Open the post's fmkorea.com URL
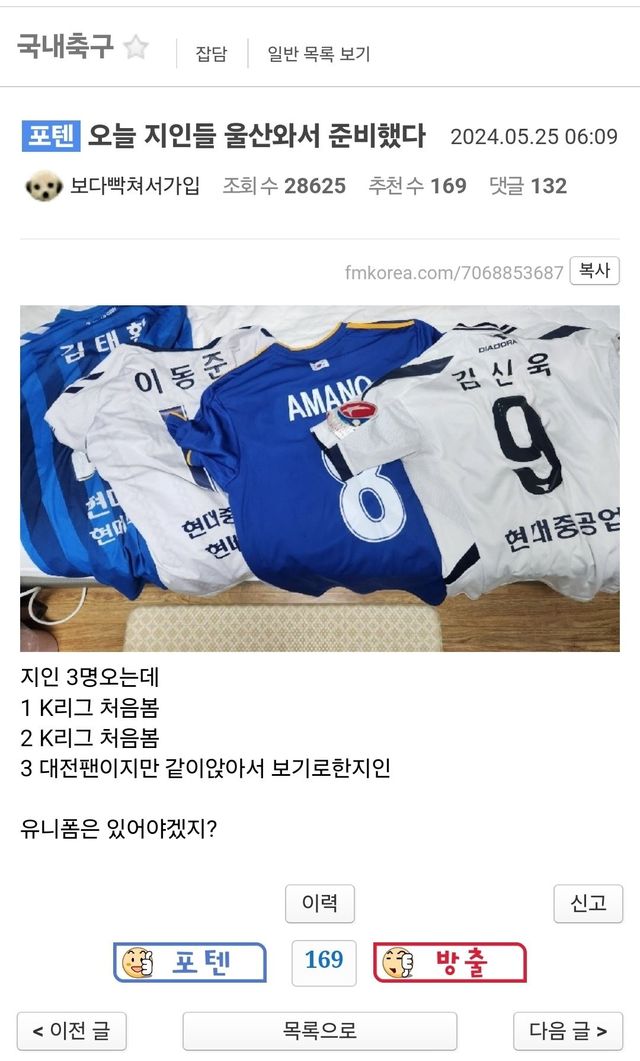Screen dimensions: 640x1061 pyautogui.click(x=454, y=272)
